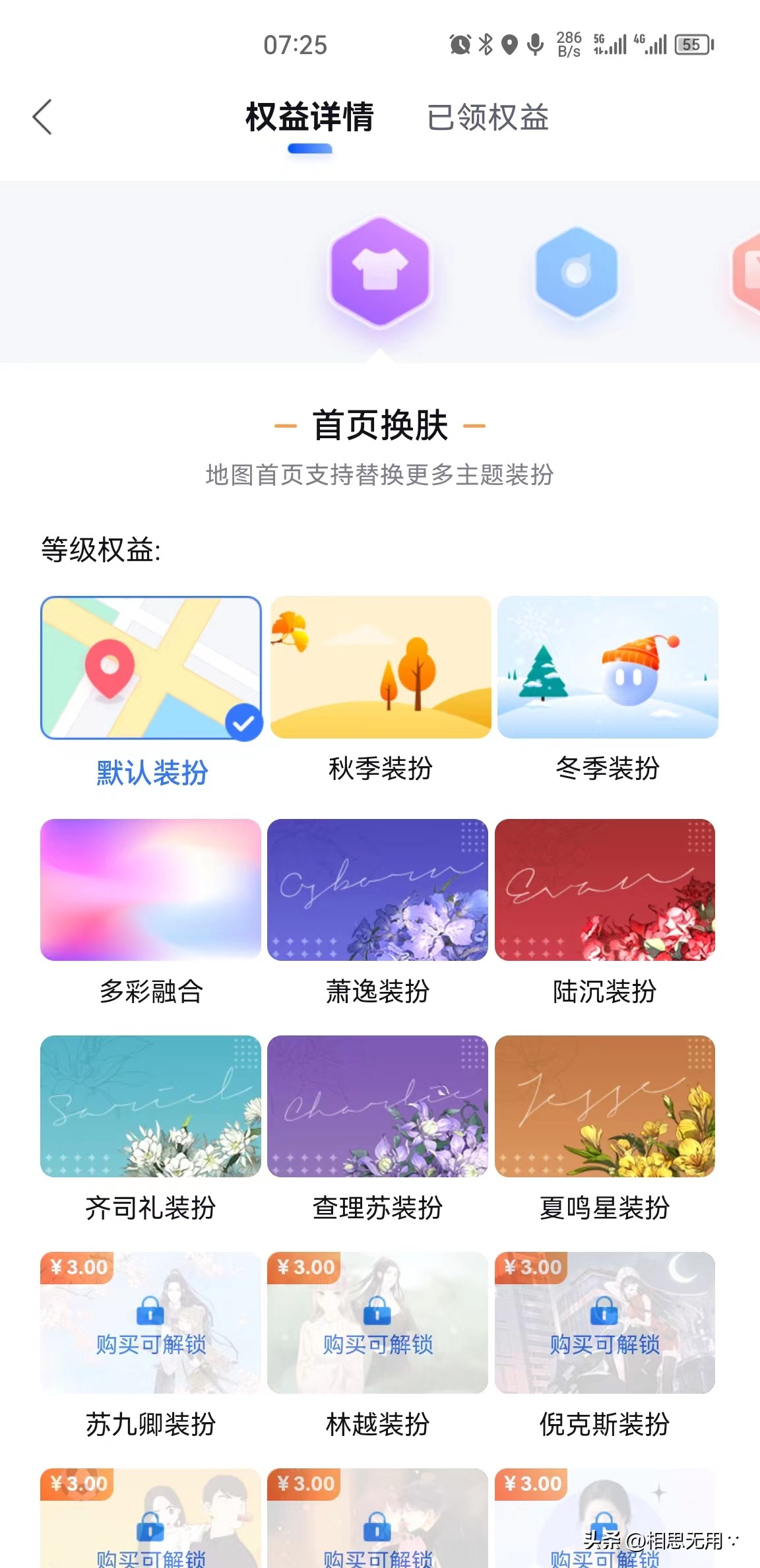
Task: Tap 购买可解锁 on 苏九卿装扮
Action: (150, 1344)
